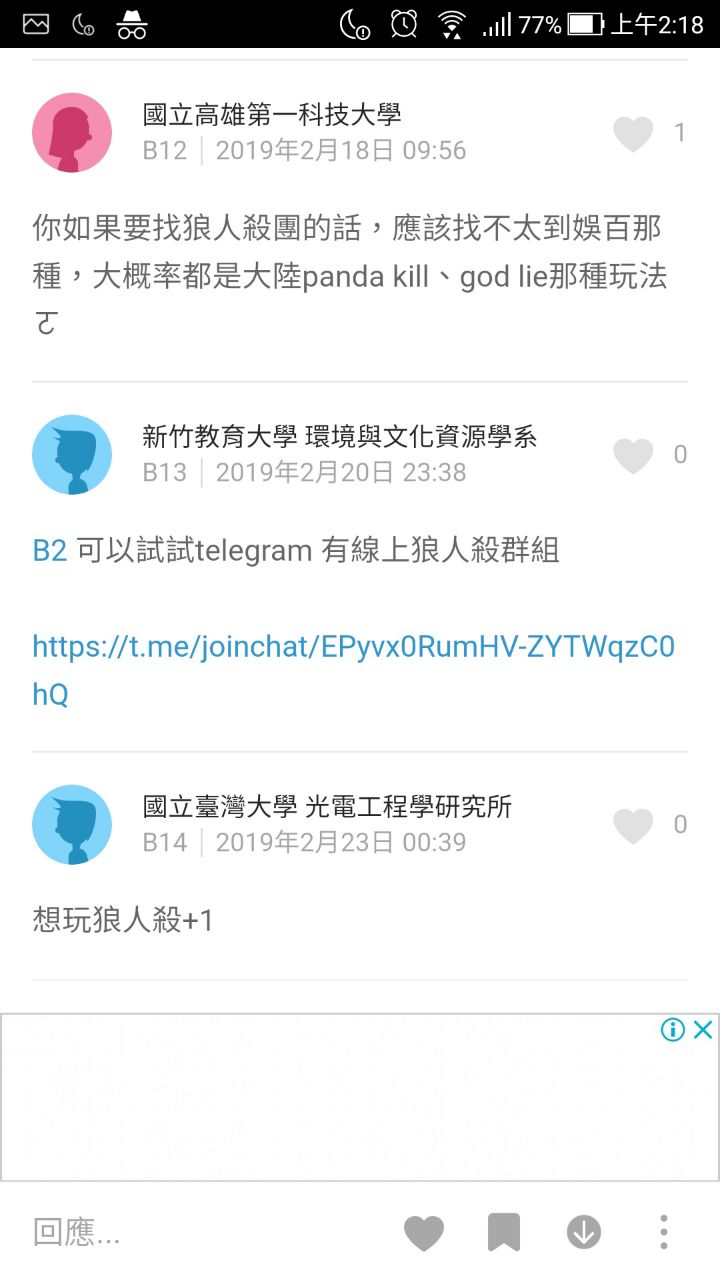This screenshot has height=1280, width=720.
Task: Open the overflow menu in bottom bar
Action: 663,1233
